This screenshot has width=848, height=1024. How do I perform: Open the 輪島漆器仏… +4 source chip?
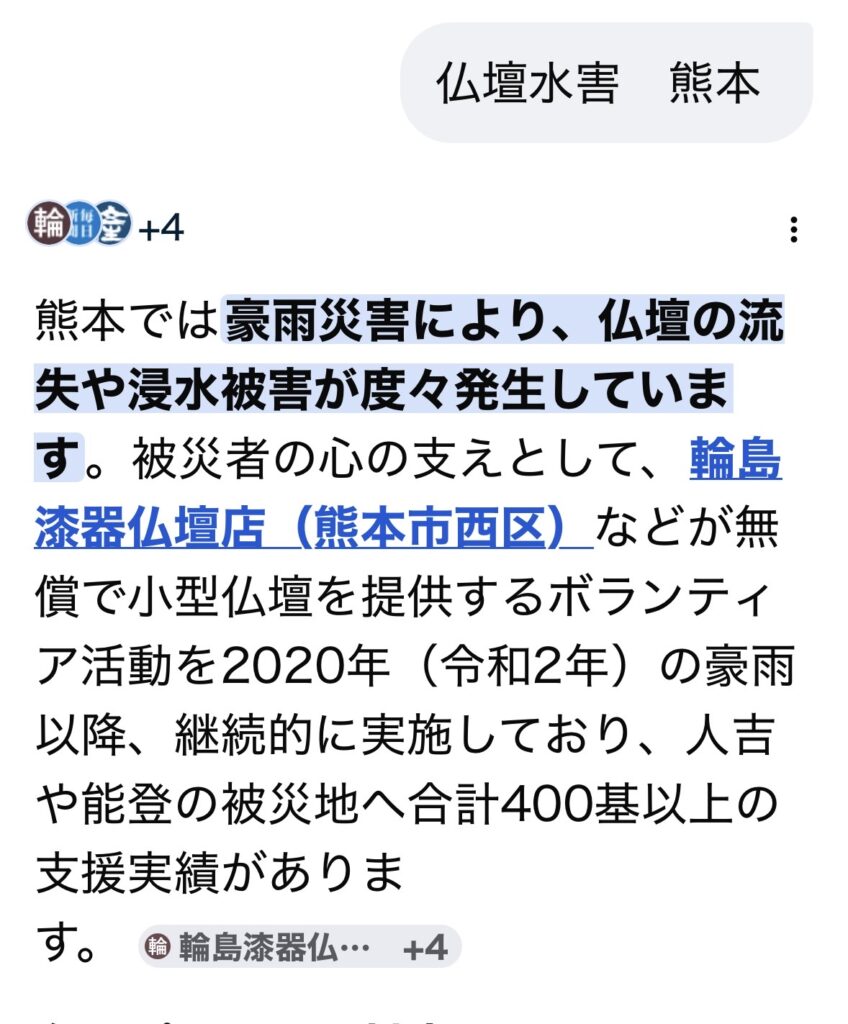(x=299, y=946)
